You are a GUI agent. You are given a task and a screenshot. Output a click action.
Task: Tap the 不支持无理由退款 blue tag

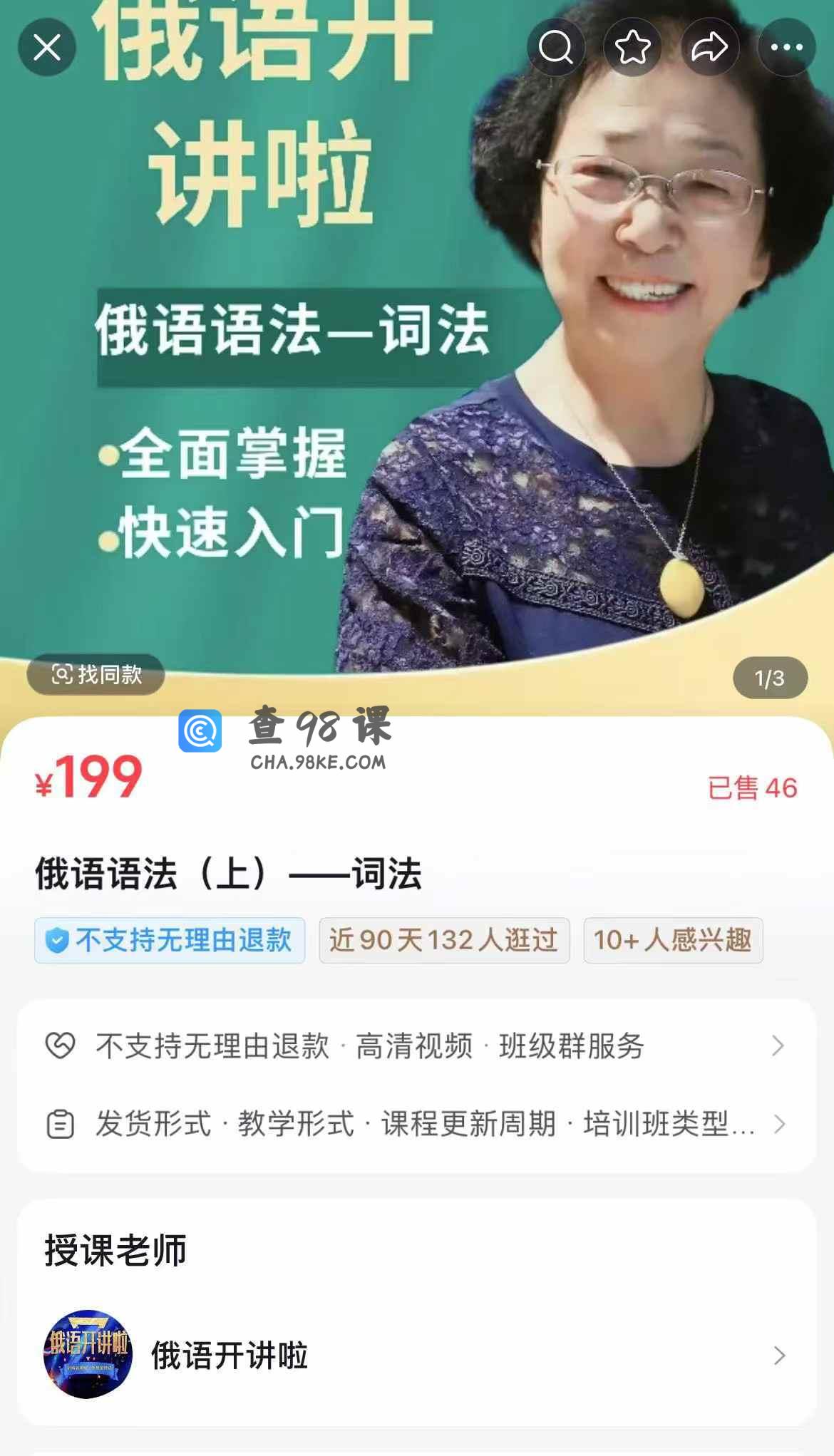click(170, 940)
